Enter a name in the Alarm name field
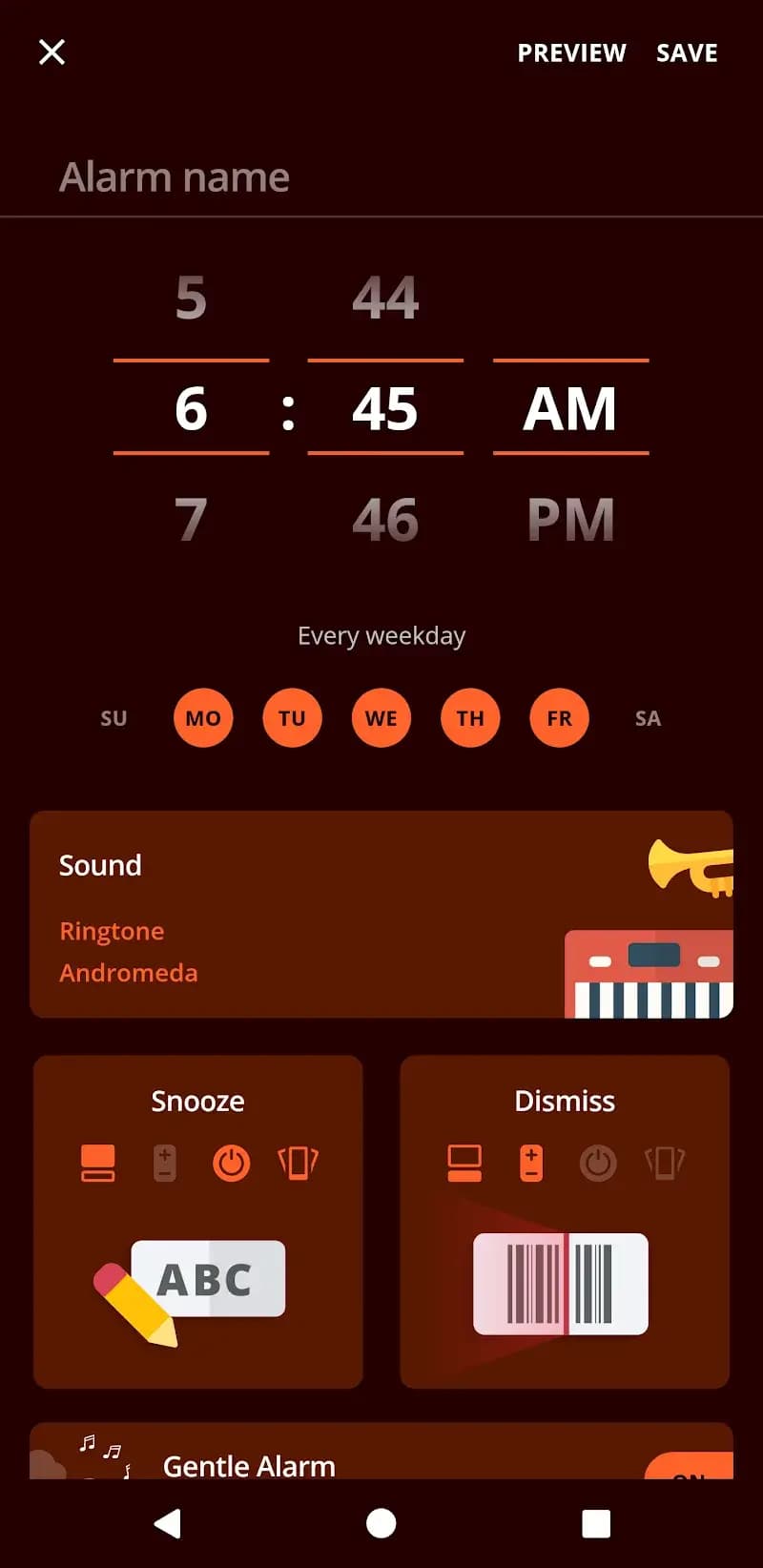This screenshot has width=763, height=1568. tap(175, 176)
